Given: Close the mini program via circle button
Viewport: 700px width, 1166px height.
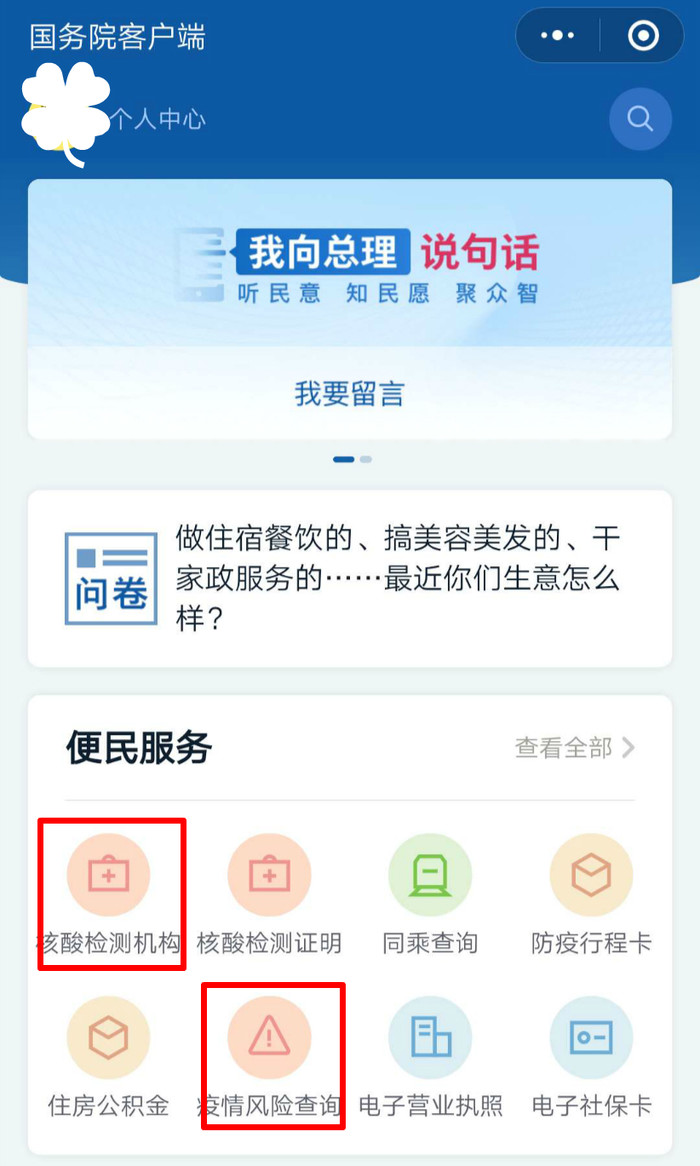Looking at the screenshot, I should [643, 36].
